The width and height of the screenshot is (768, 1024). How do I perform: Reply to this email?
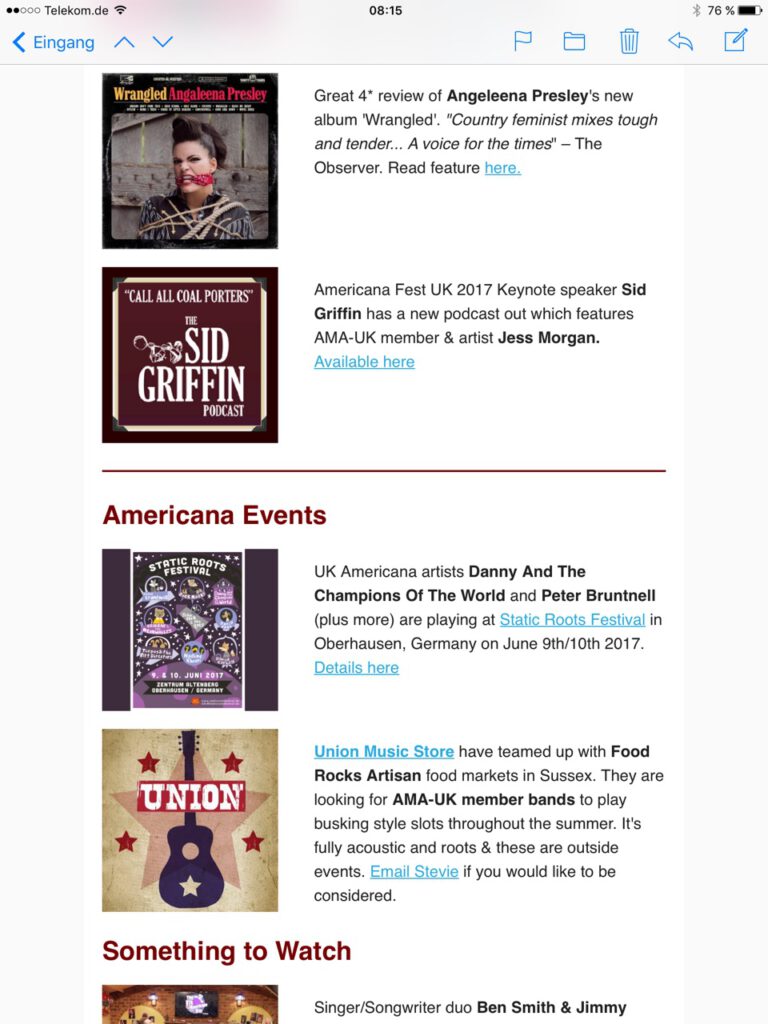[x=680, y=41]
